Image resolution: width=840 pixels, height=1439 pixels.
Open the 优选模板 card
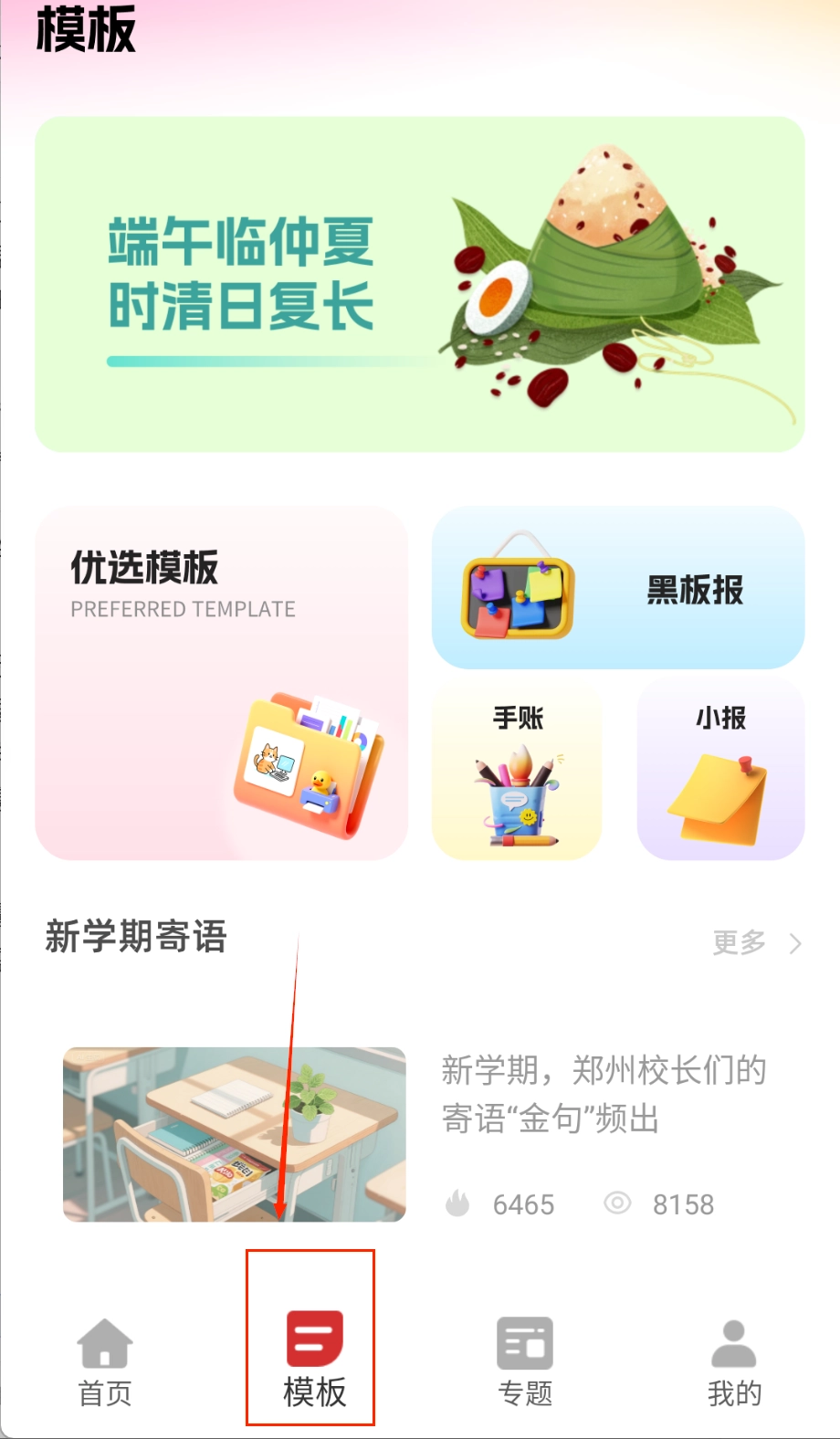pyautogui.click(x=221, y=682)
